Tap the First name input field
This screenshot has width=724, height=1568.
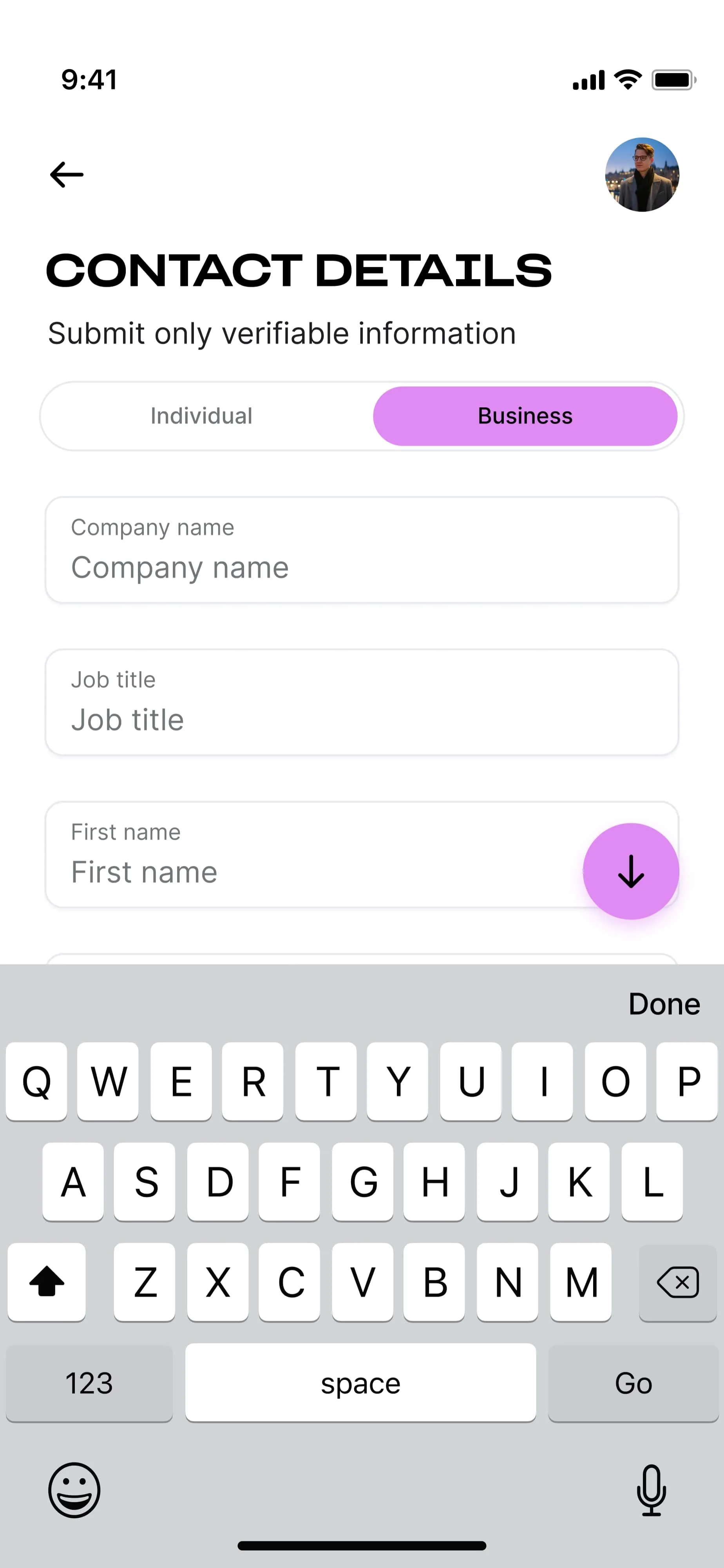(304, 855)
